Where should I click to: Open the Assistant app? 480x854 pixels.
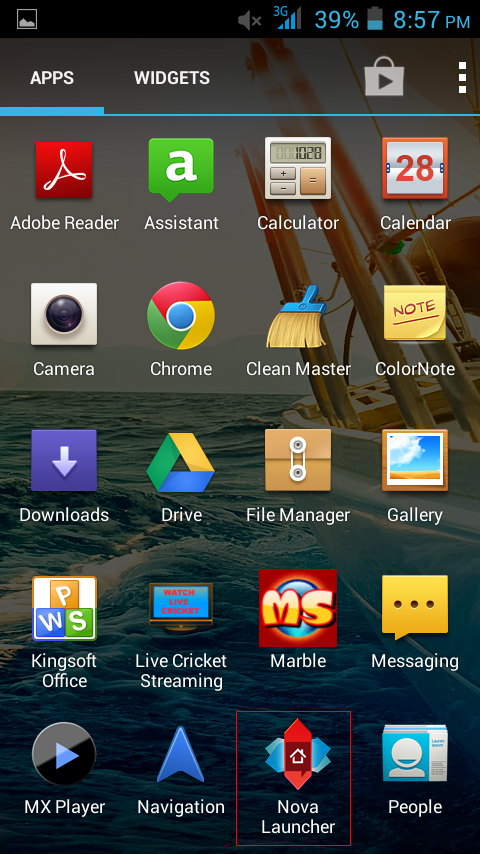(x=181, y=185)
